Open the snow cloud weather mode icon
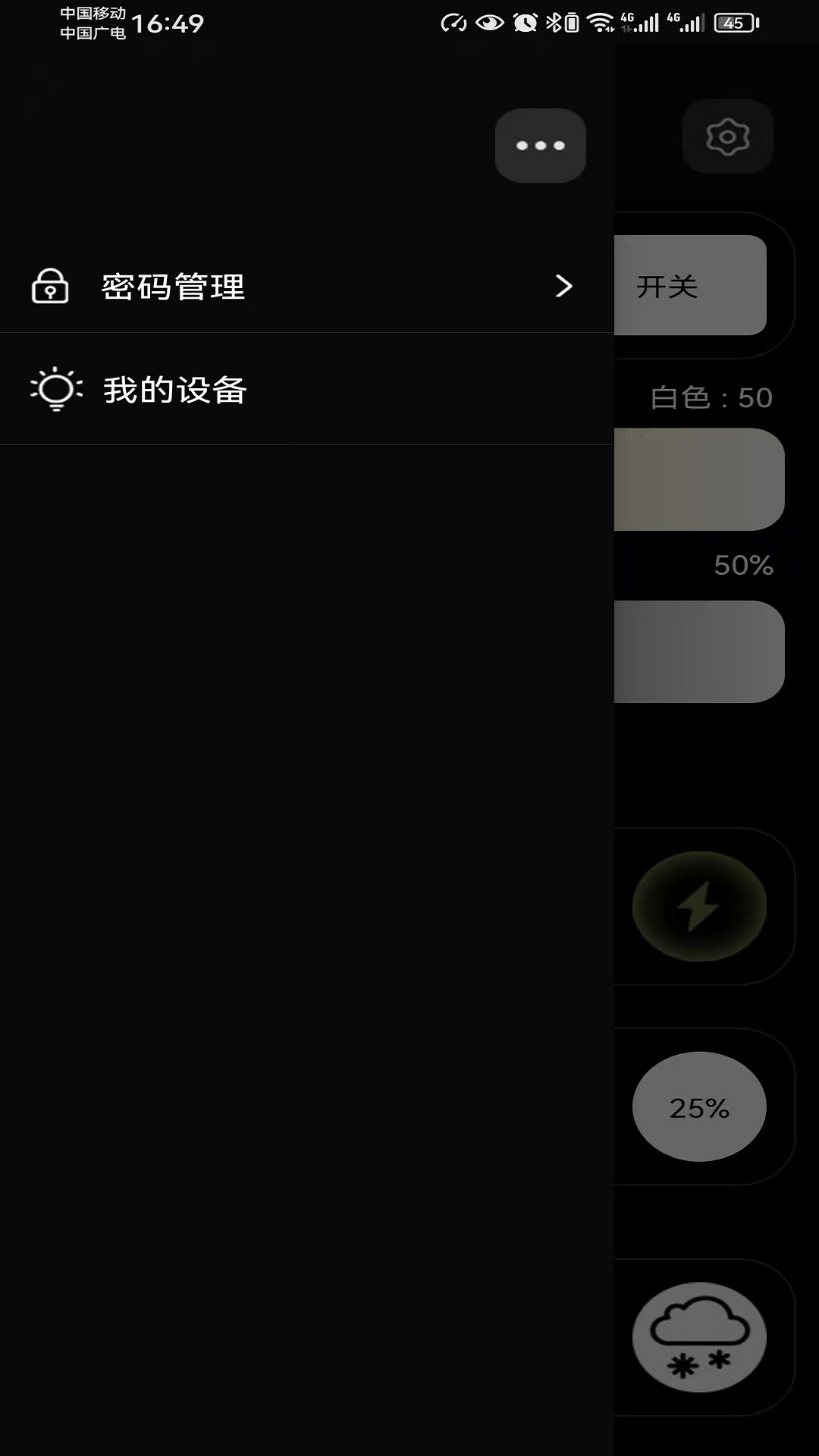819x1456 pixels. pos(699,1338)
